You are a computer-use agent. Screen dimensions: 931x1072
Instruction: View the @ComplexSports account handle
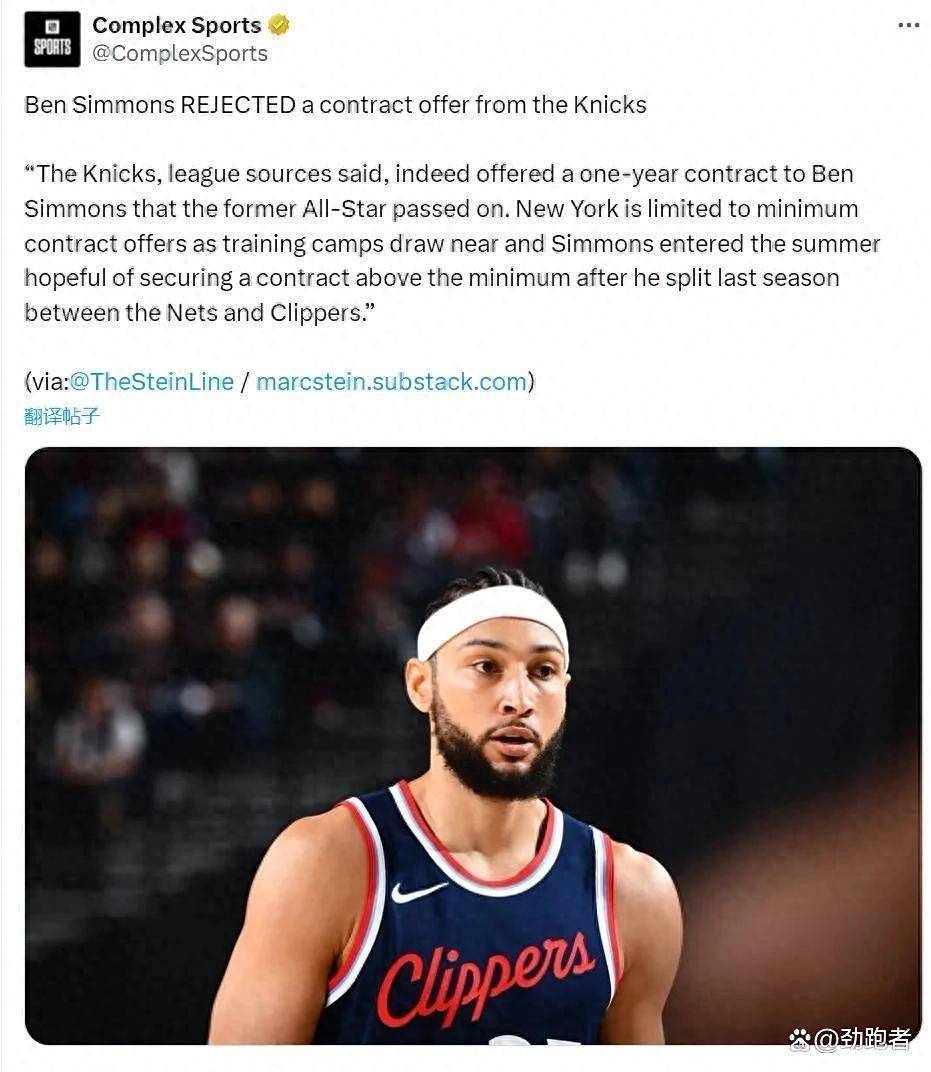pyautogui.click(x=180, y=54)
